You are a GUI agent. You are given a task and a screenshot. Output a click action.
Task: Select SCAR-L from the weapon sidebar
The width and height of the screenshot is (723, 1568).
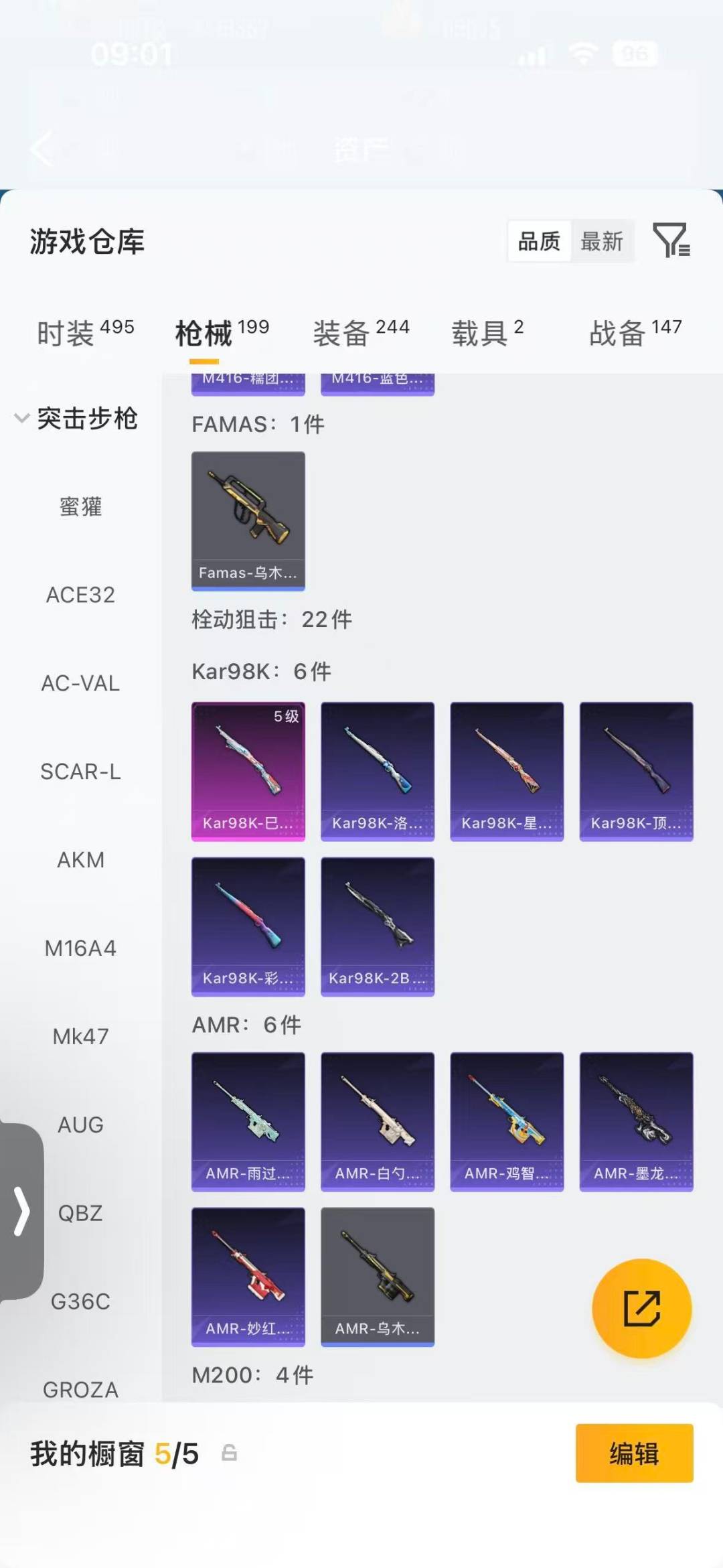point(81,772)
